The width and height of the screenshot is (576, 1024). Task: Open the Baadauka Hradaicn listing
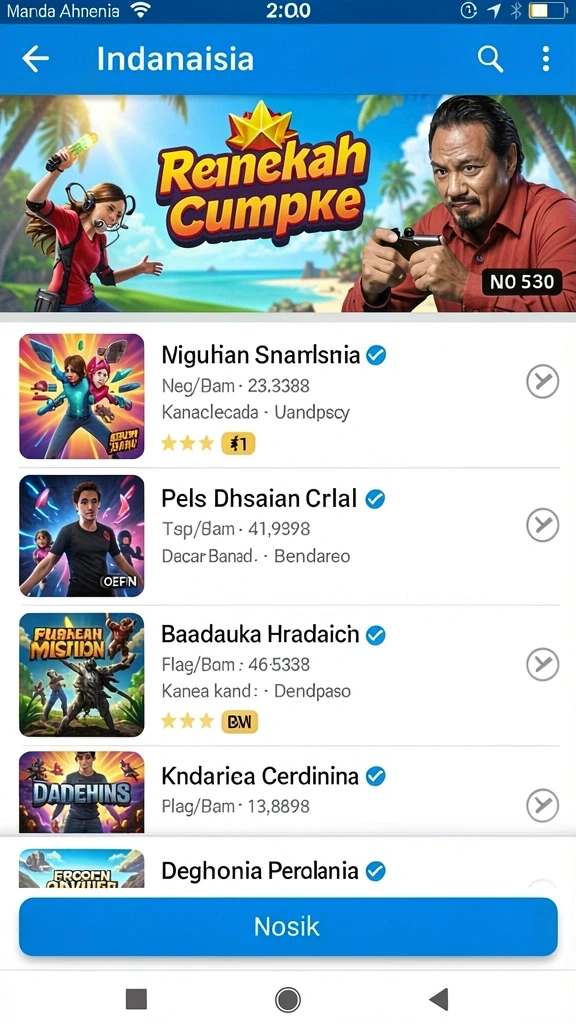coord(288,675)
